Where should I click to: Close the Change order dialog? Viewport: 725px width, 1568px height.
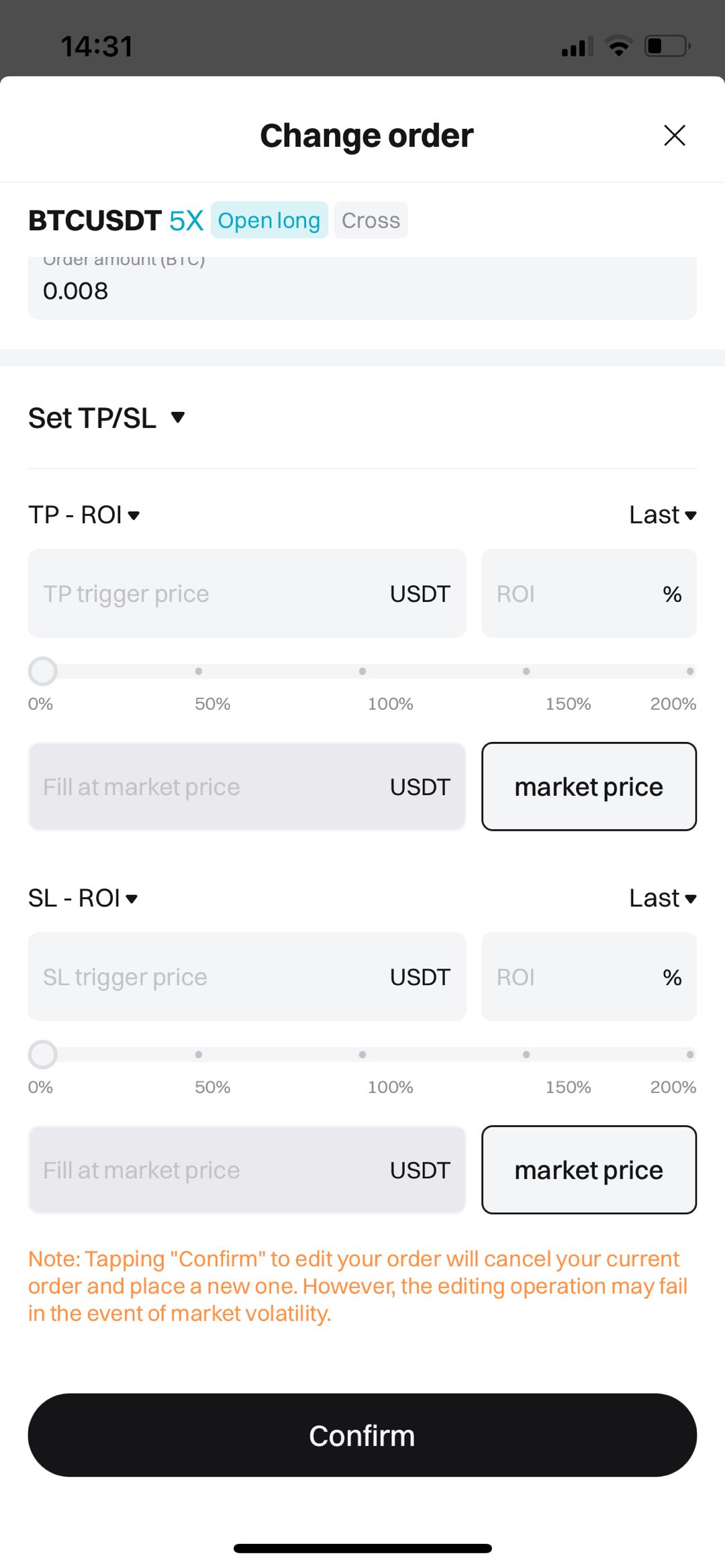tap(674, 136)
